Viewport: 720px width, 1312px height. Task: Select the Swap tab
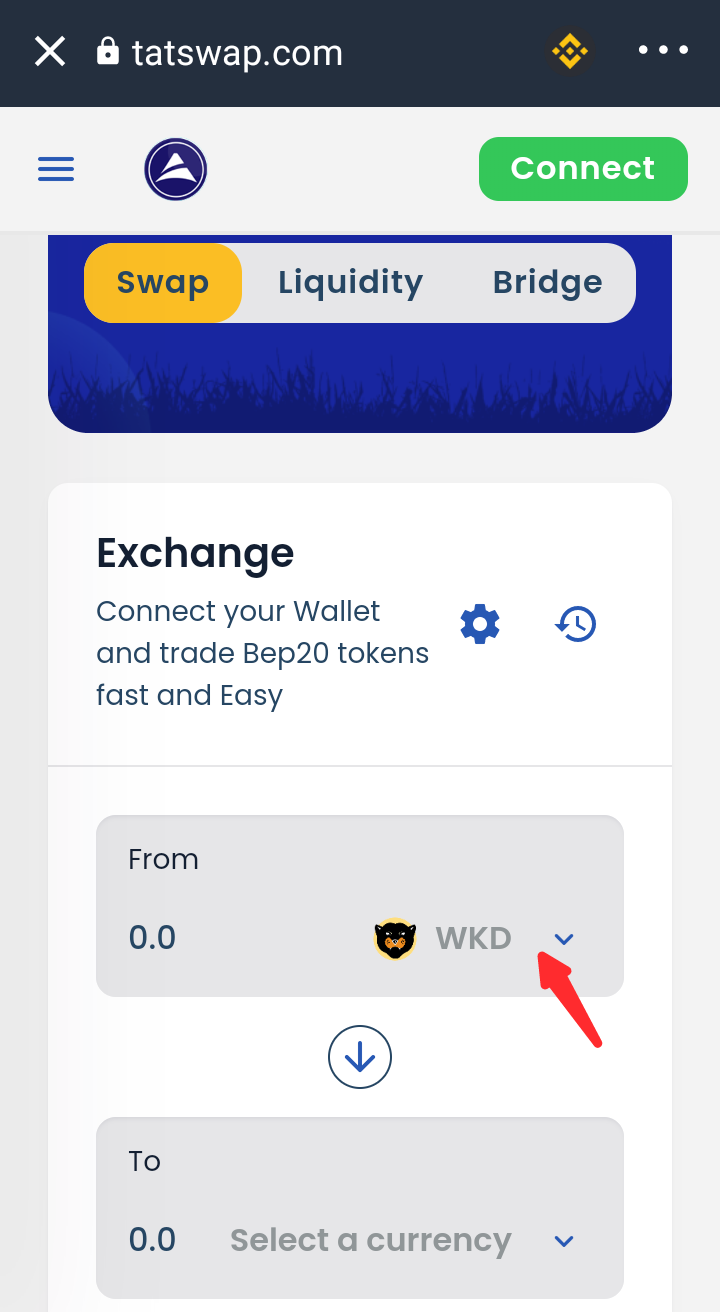pyautogui.click(x=163, y=283)
